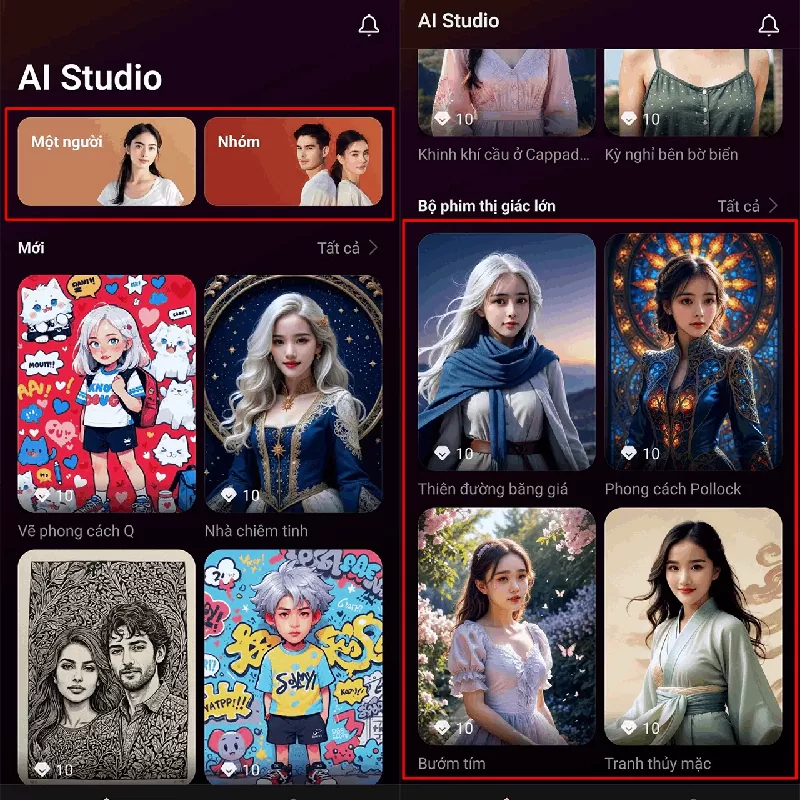Select the Một người option card
Viewport: 800px width, 800px height.
(107, 161)
